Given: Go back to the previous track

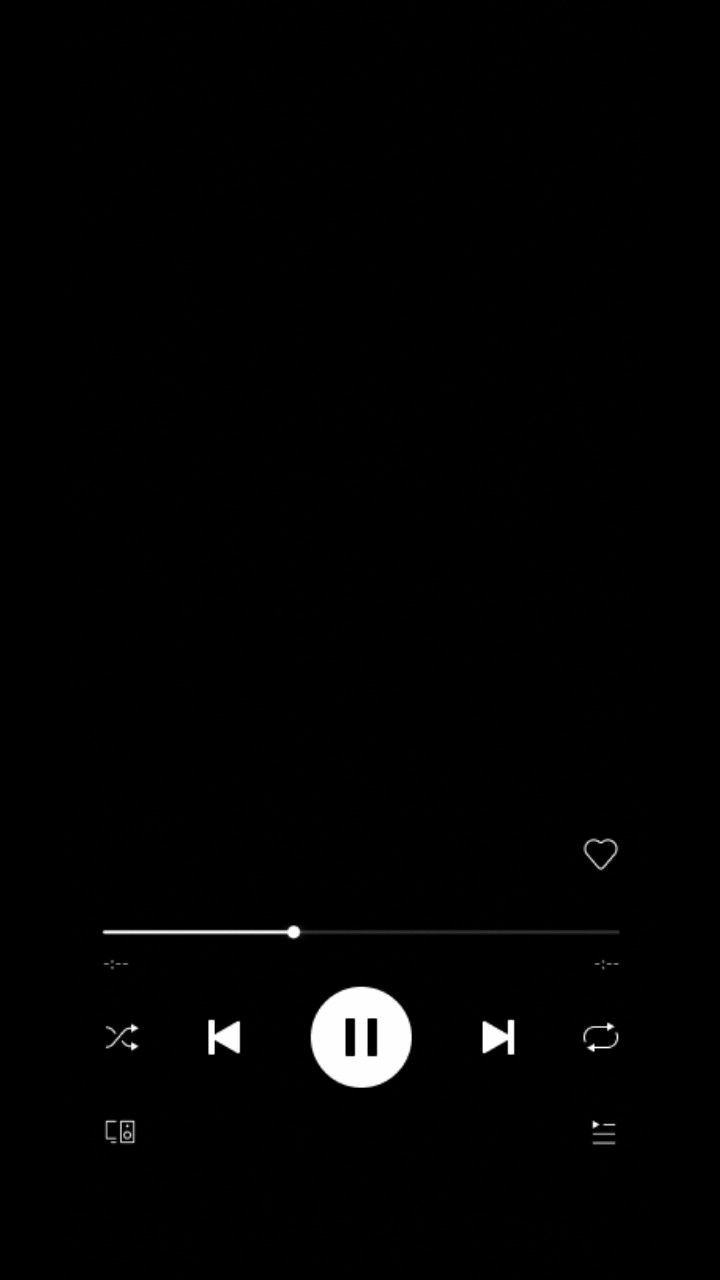Looking at the screenshot, I should (224, 1038).
